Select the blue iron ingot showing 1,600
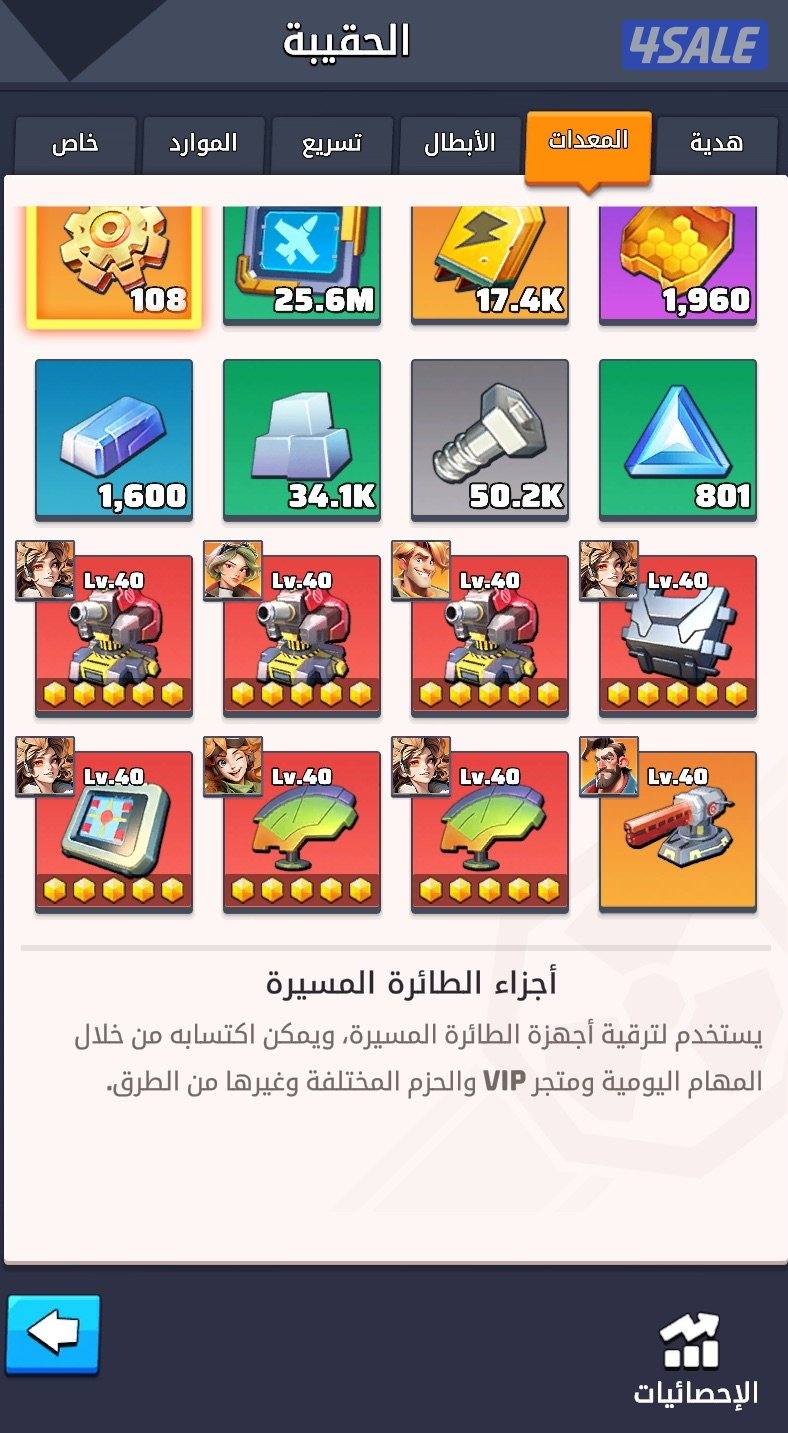Image resolution: width=788 pixels, height=1433 pixels. pyautogui.click(x=110, y=437)
